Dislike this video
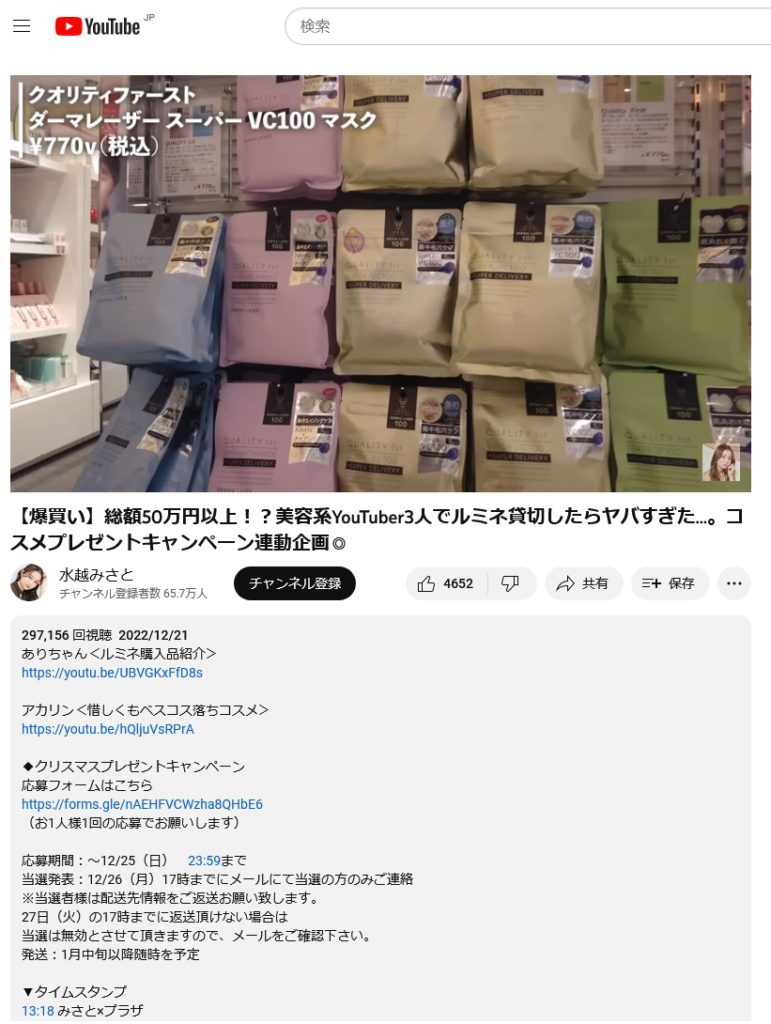Viewport: 771px width, 1024px height. coord(511,583)
